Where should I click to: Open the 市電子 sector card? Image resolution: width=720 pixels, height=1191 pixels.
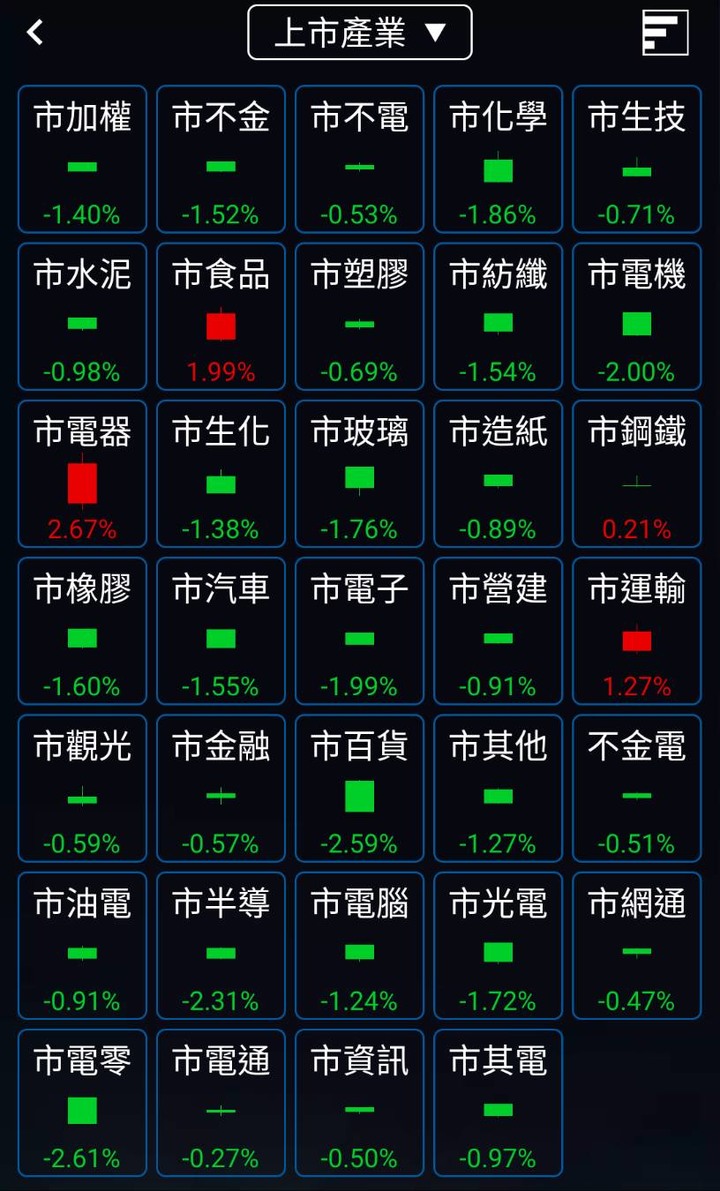(x=360, y=630)
